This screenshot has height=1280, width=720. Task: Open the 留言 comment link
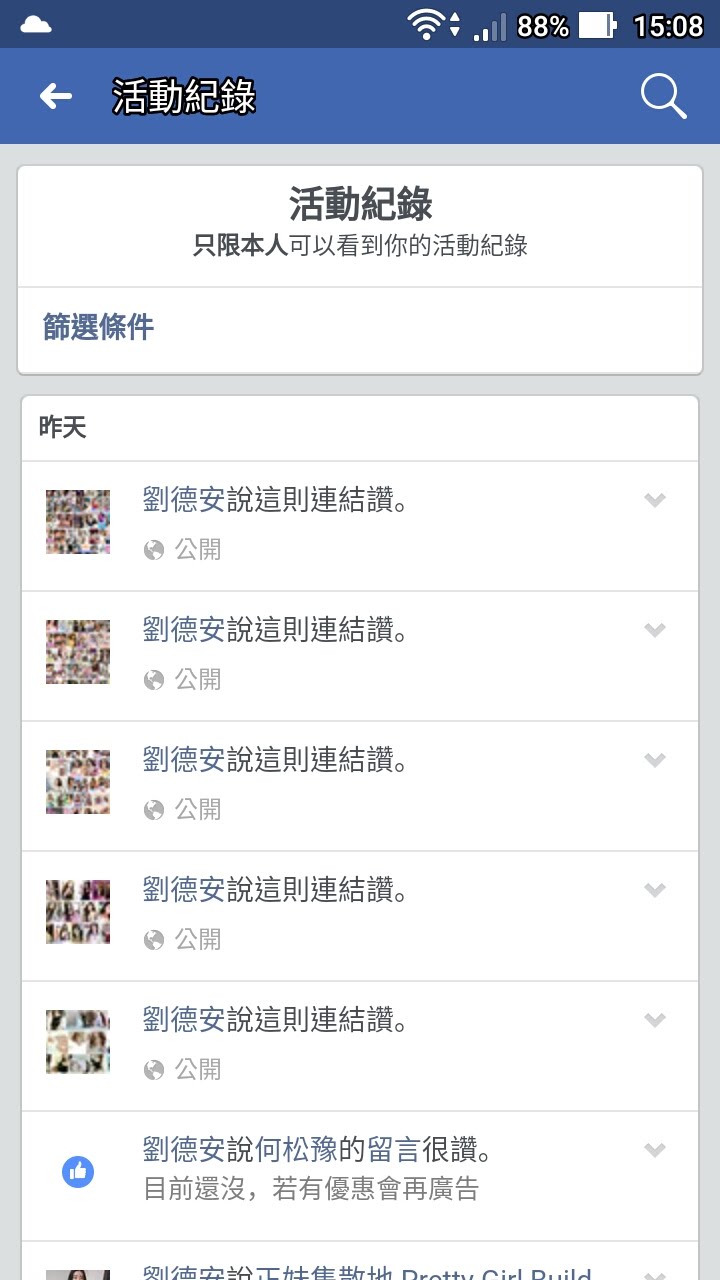(x=394, y=1150)
